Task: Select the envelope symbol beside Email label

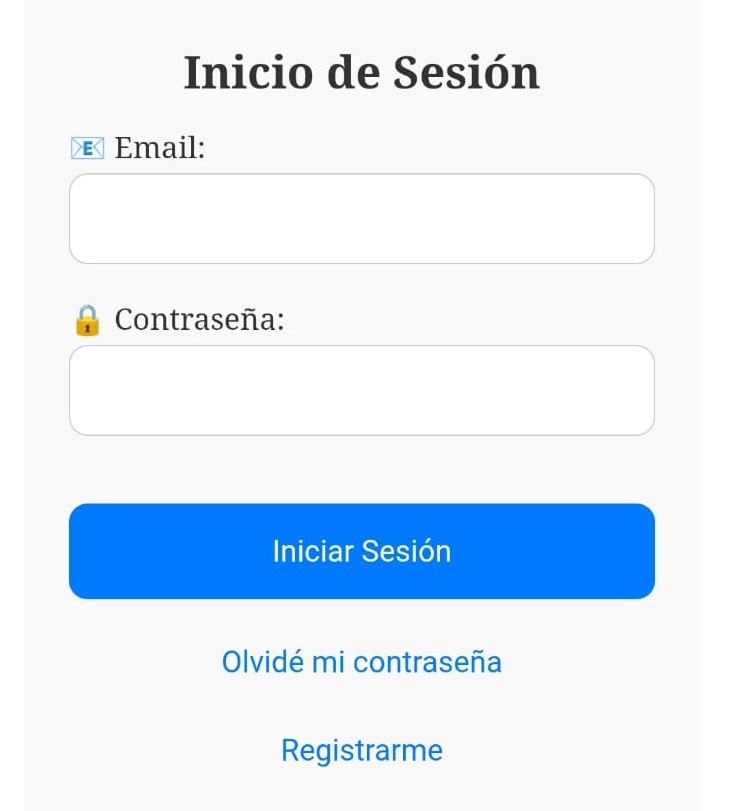Action: (x=88, y=146)
